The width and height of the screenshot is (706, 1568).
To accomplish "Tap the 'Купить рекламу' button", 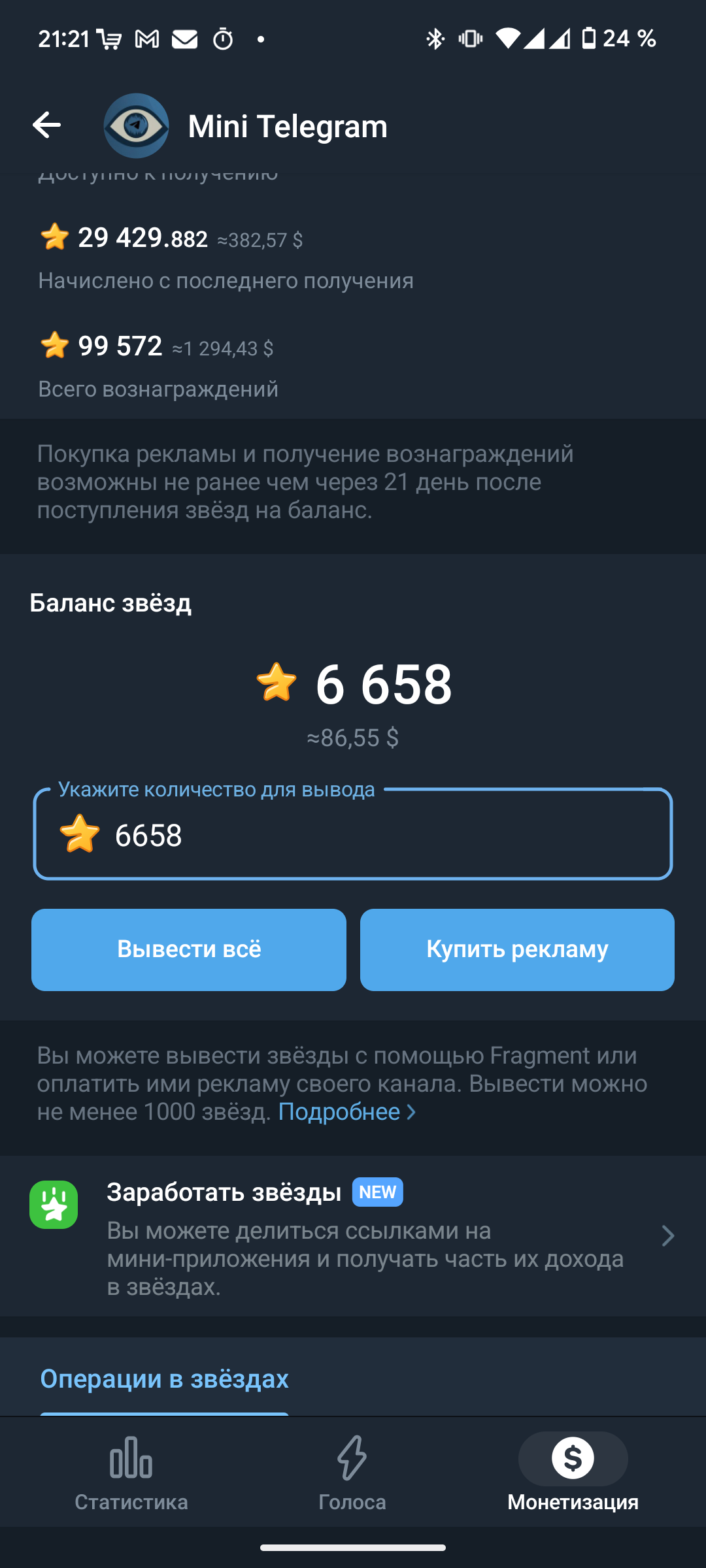I will point(517,949).
